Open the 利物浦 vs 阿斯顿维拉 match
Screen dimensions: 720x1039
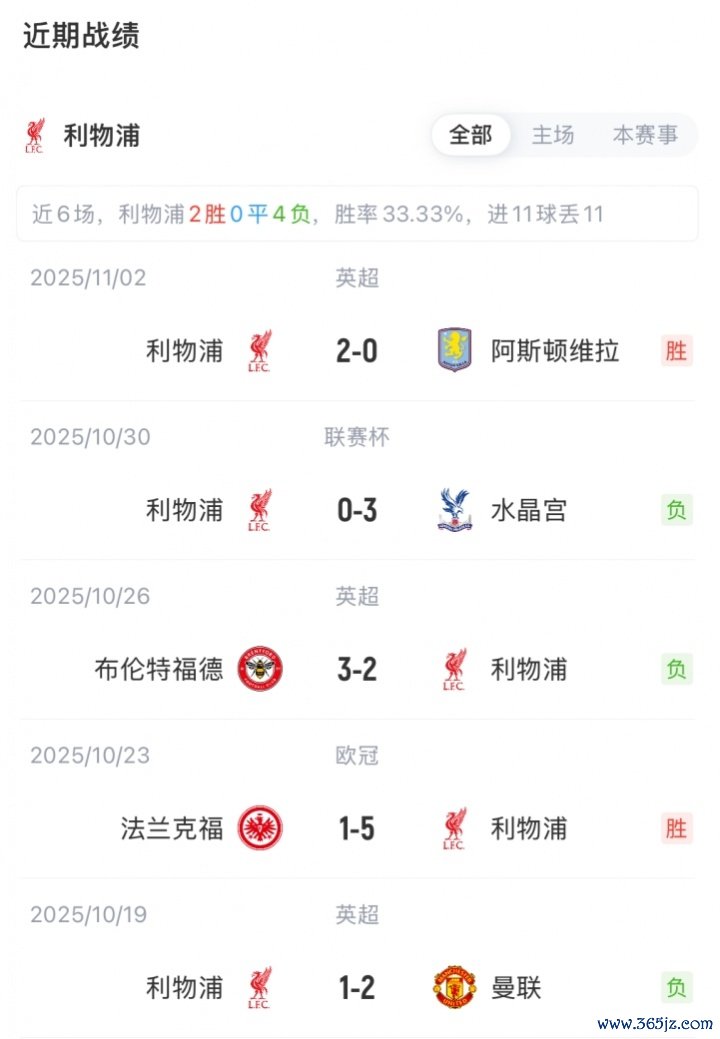point(357,351)
